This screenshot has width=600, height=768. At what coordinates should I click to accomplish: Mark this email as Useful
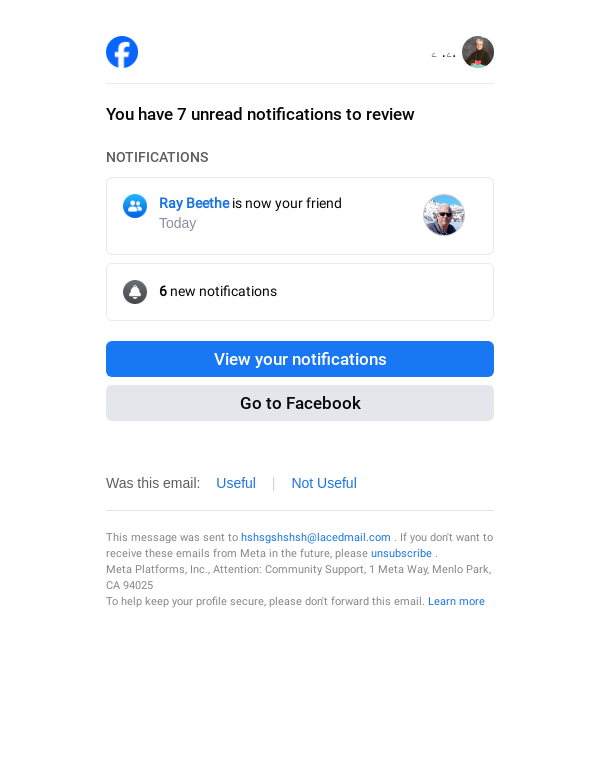coord(236,483)
